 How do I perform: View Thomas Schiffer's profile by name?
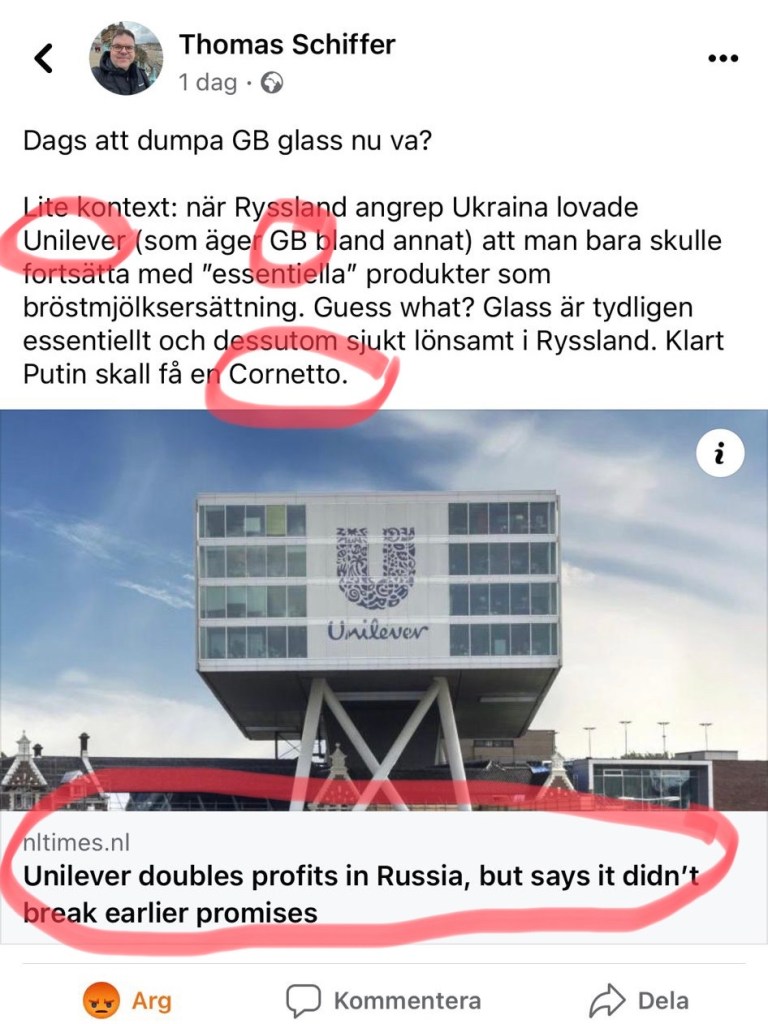[287, 44]
